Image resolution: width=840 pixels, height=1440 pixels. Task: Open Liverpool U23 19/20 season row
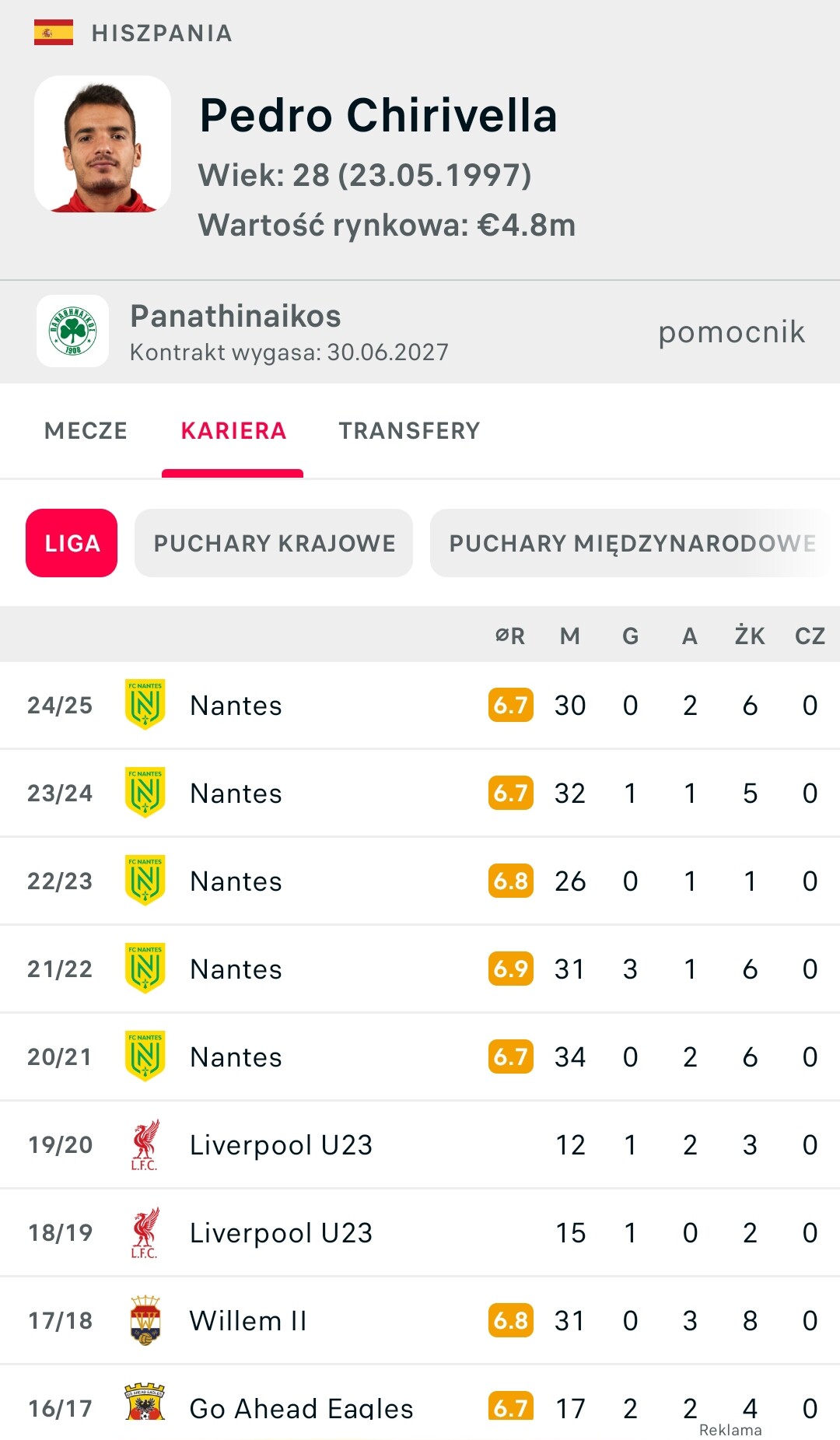click(x=420, y=1145)
